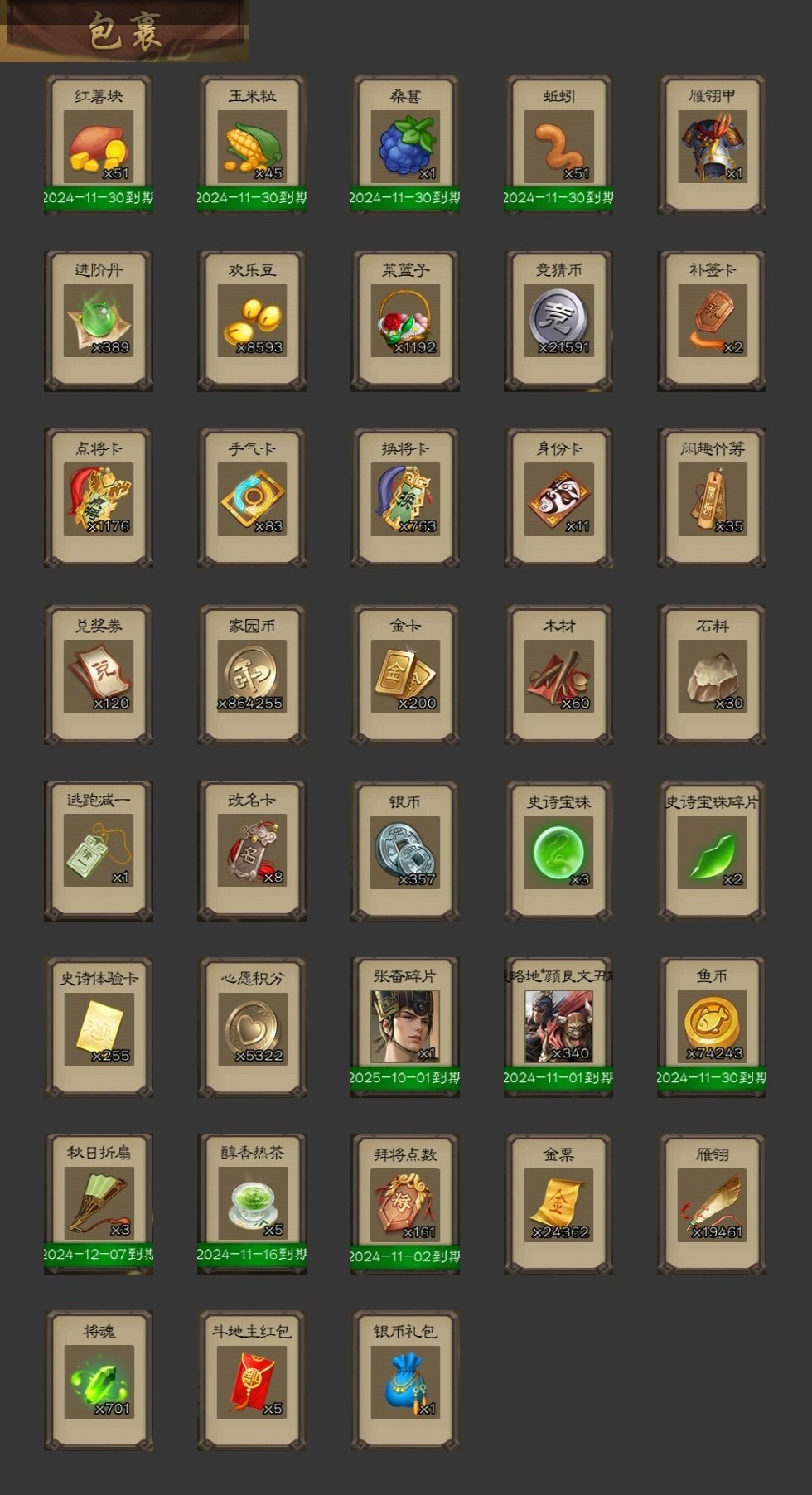Viewport: 812px width, 1495px height.
Task: Open the 史诗宝珠 green orb item
Action: [558, 851]
